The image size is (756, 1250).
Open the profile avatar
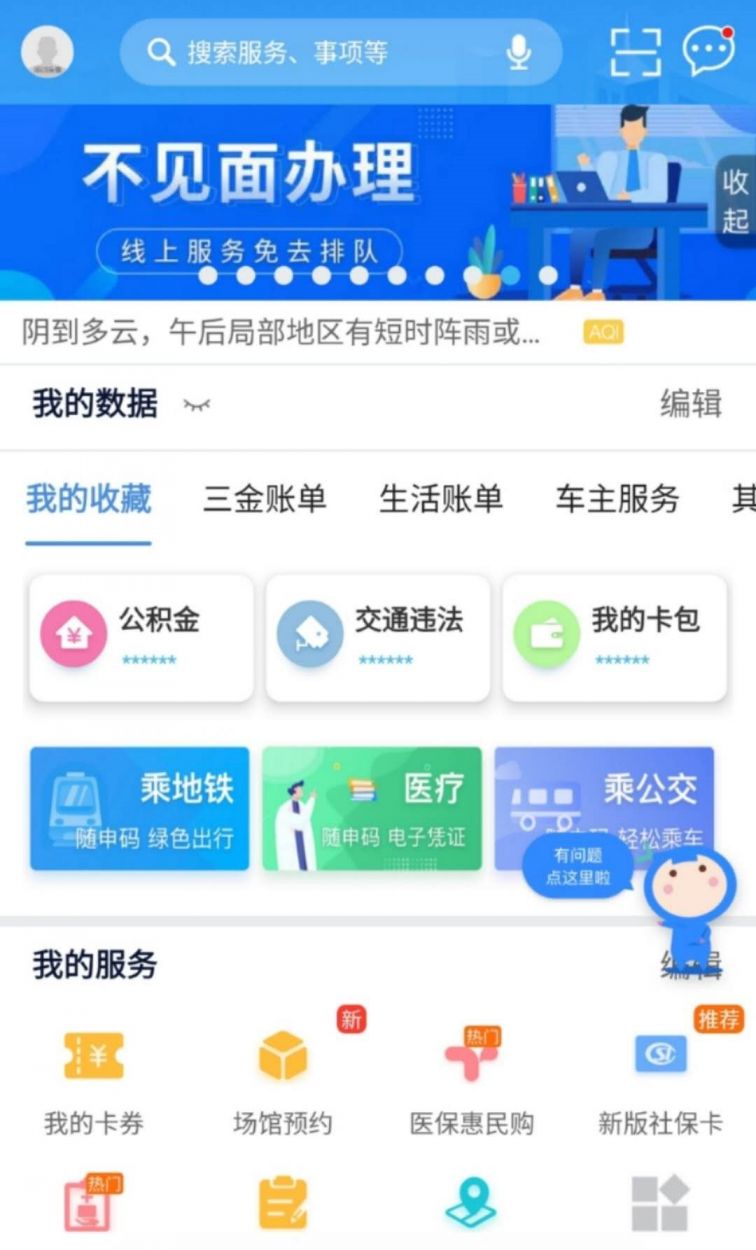(47, 51)
